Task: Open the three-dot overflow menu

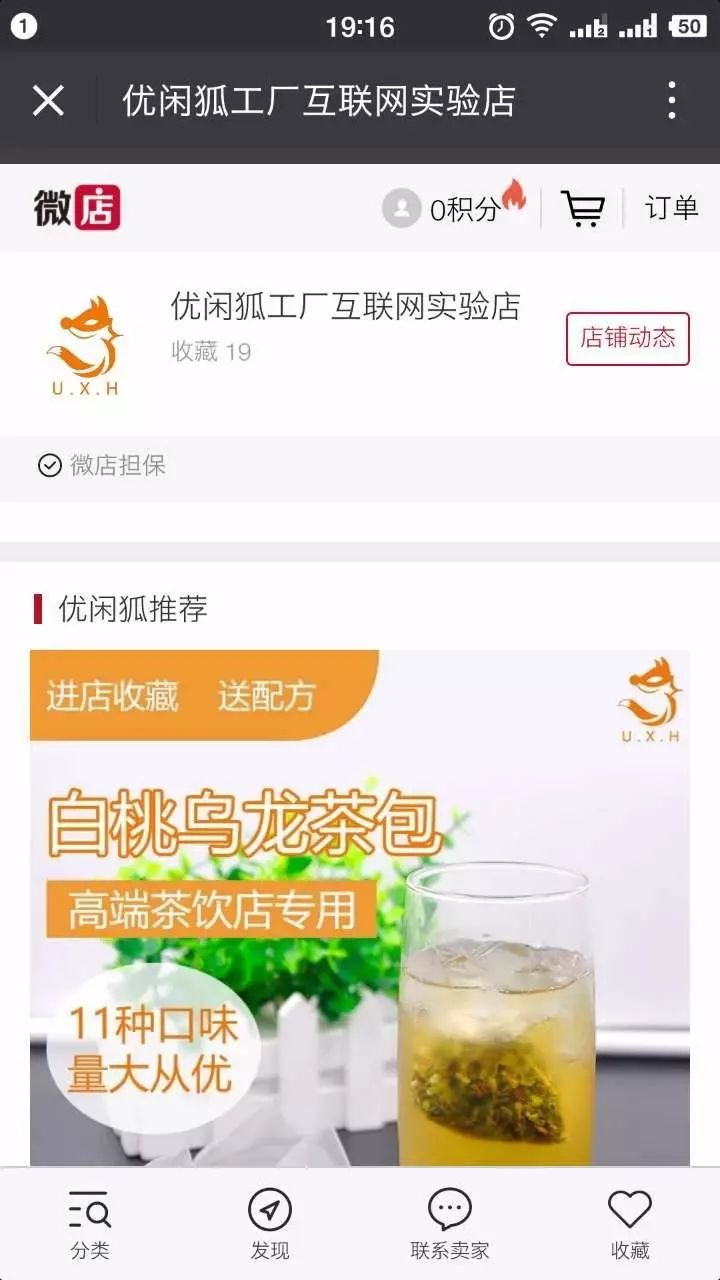Action: pyautogui.click(x=671, y=101)
